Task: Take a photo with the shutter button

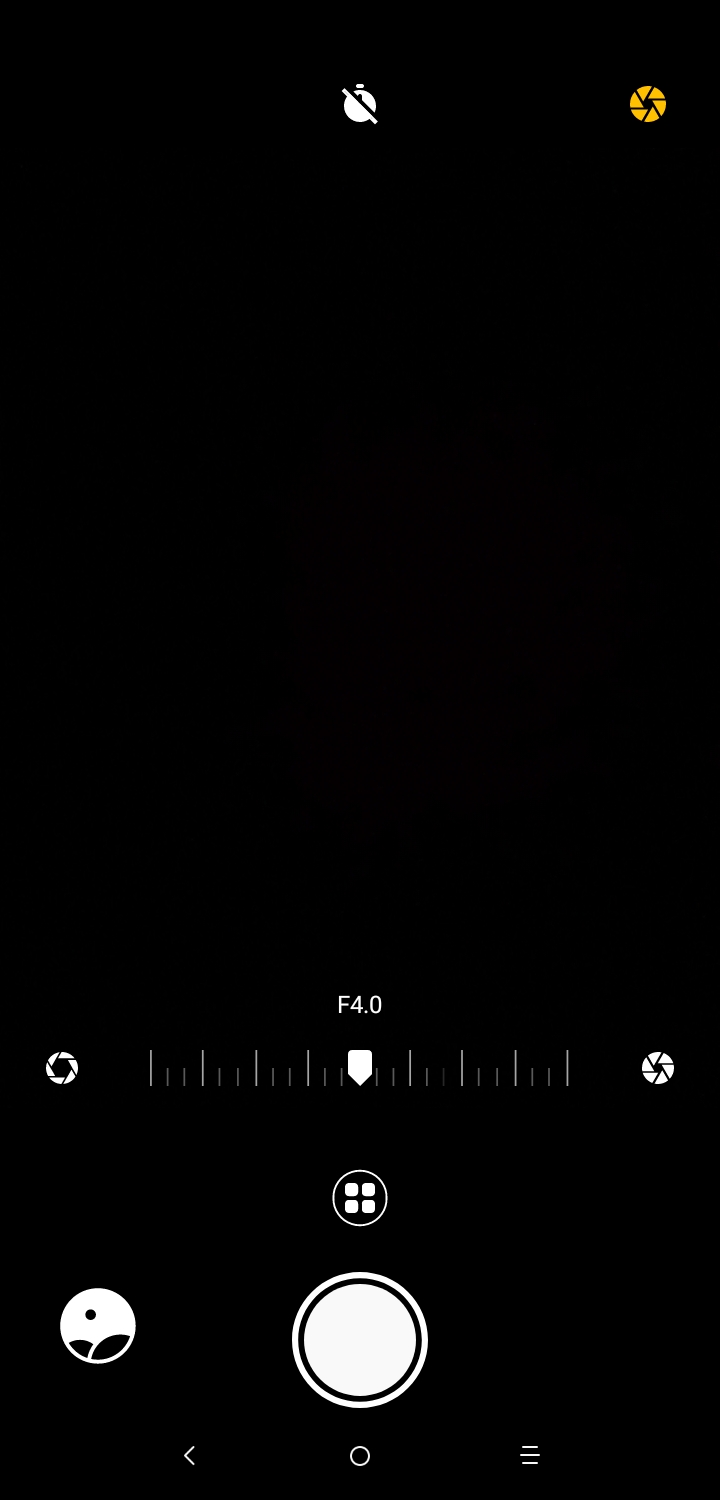Action: pyautogui.click(x=360, y=1340)
